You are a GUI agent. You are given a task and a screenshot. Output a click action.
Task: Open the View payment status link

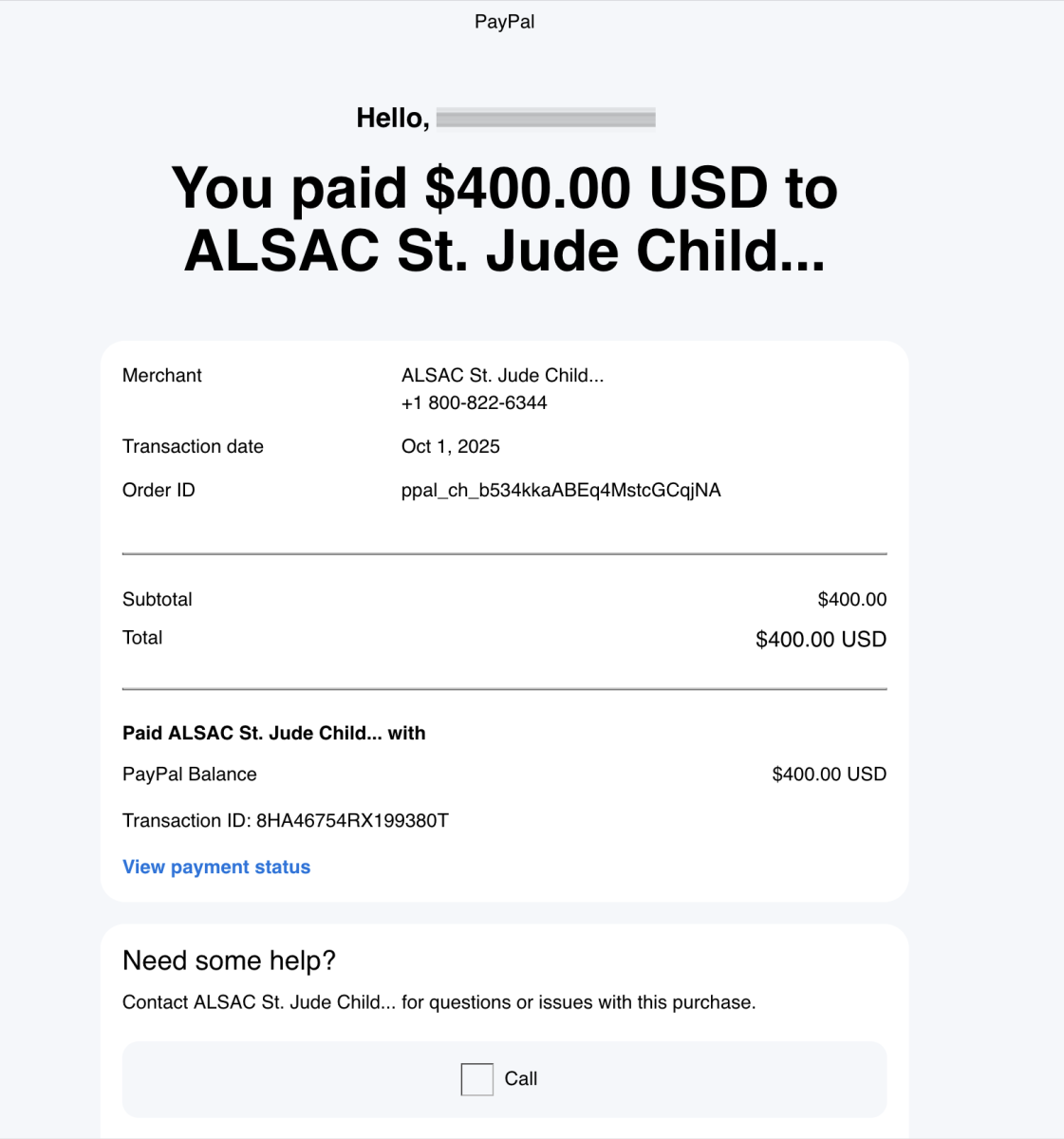click(216, 867)
